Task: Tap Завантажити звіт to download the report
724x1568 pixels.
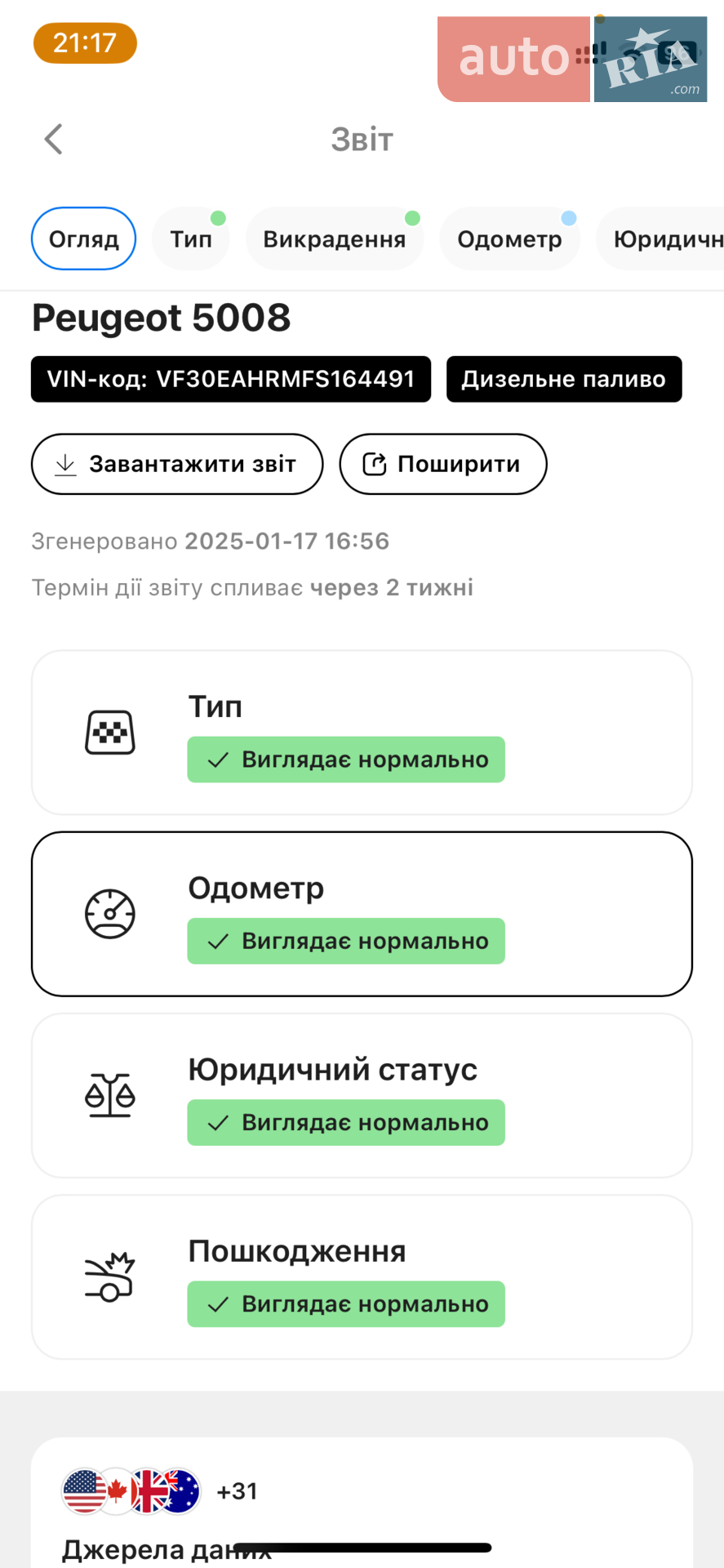Action: click(177, 464)
